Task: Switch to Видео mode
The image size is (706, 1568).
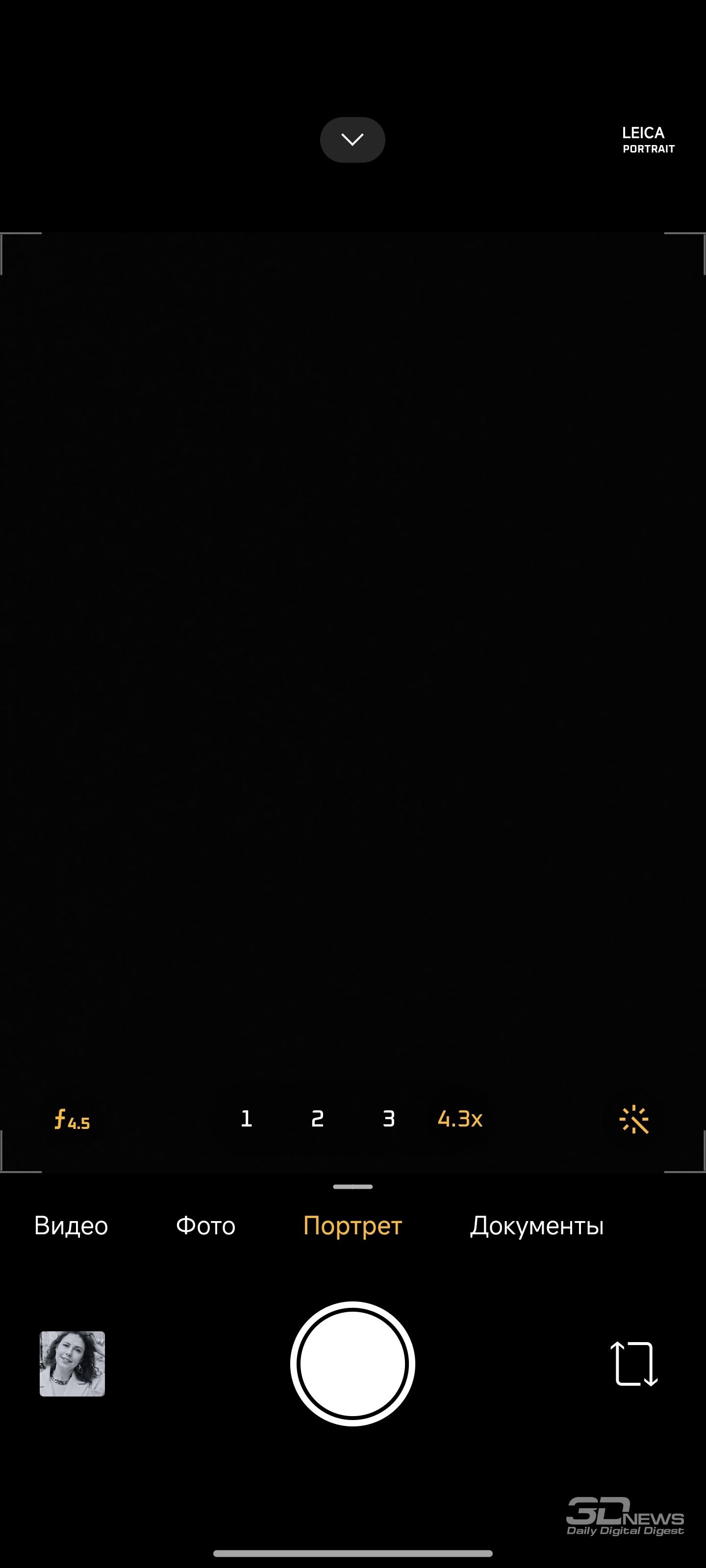Action: coord(71,1225)
